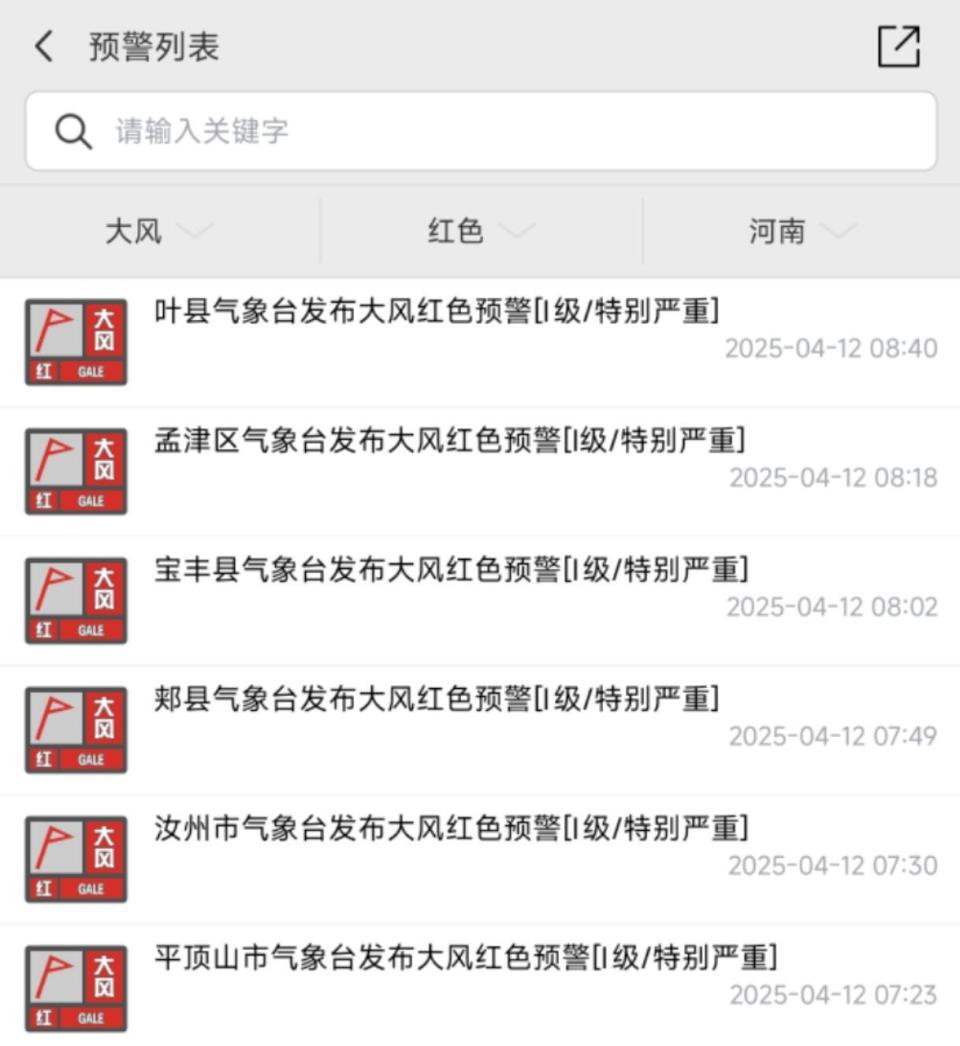Click the 平顶山市 gale warning icon
The image size is (960, 1046).
(75, 987)
